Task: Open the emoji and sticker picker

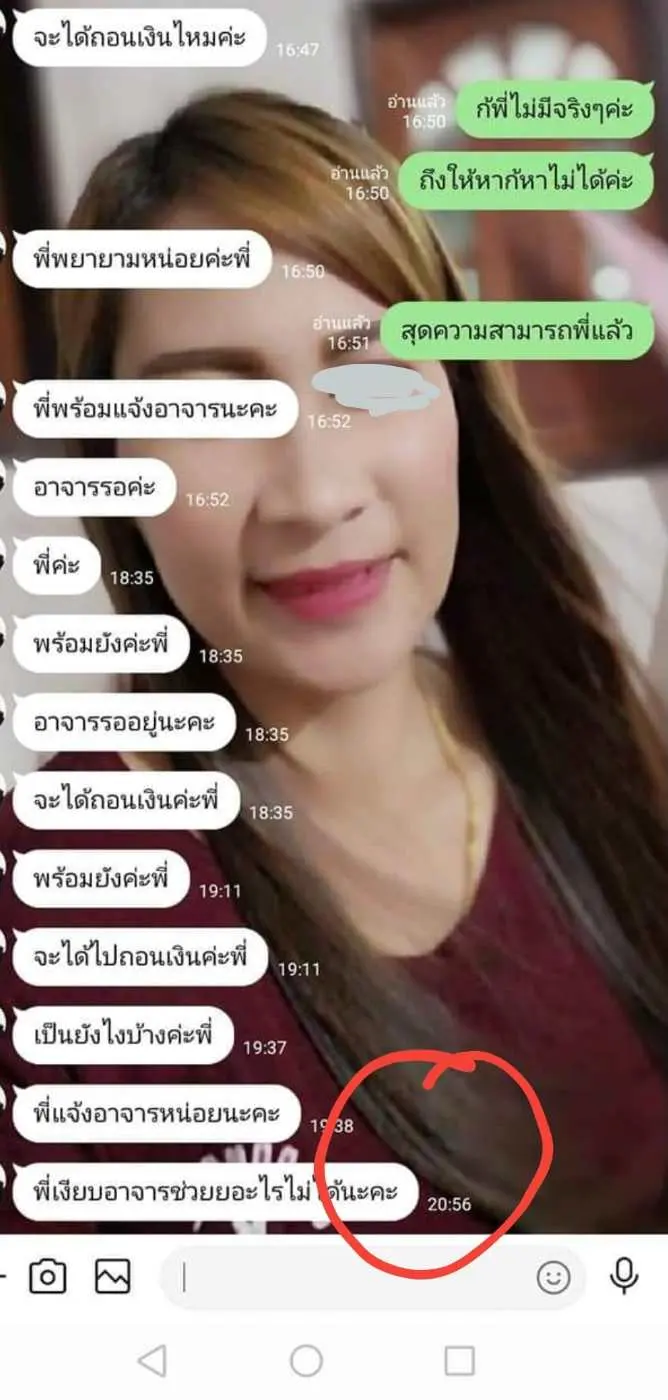Action: tap(553, 1277)
